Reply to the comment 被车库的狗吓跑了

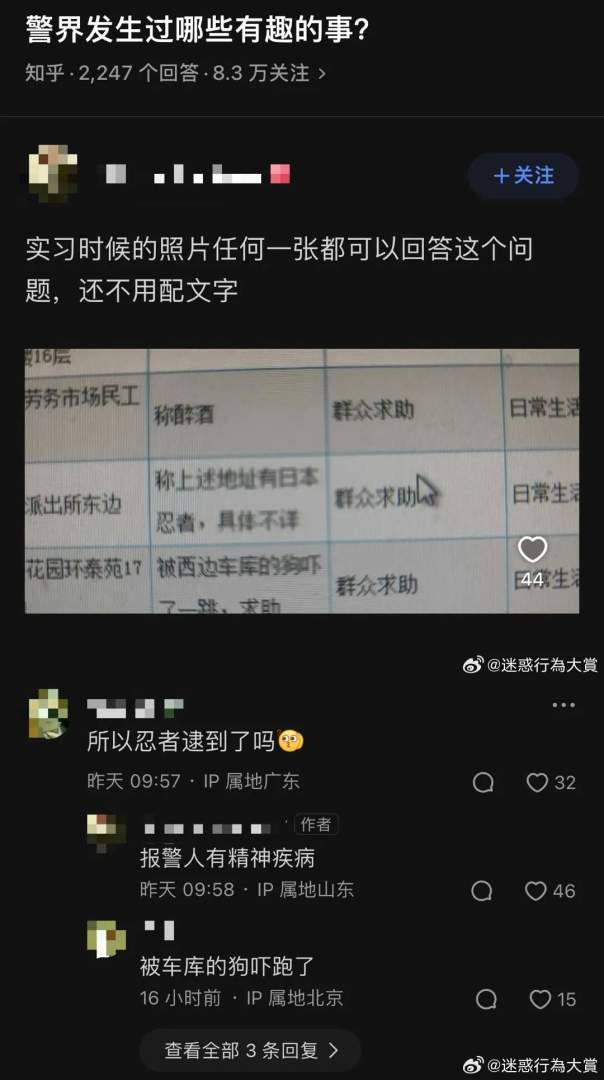pyautogui.click(x=486, y=998)
